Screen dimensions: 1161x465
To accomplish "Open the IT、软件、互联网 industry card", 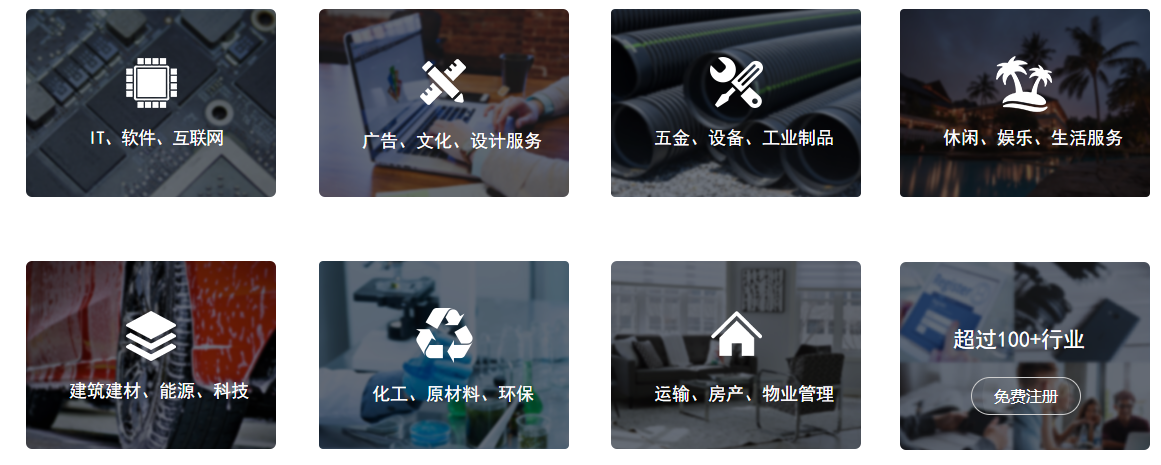I will 151,104.
